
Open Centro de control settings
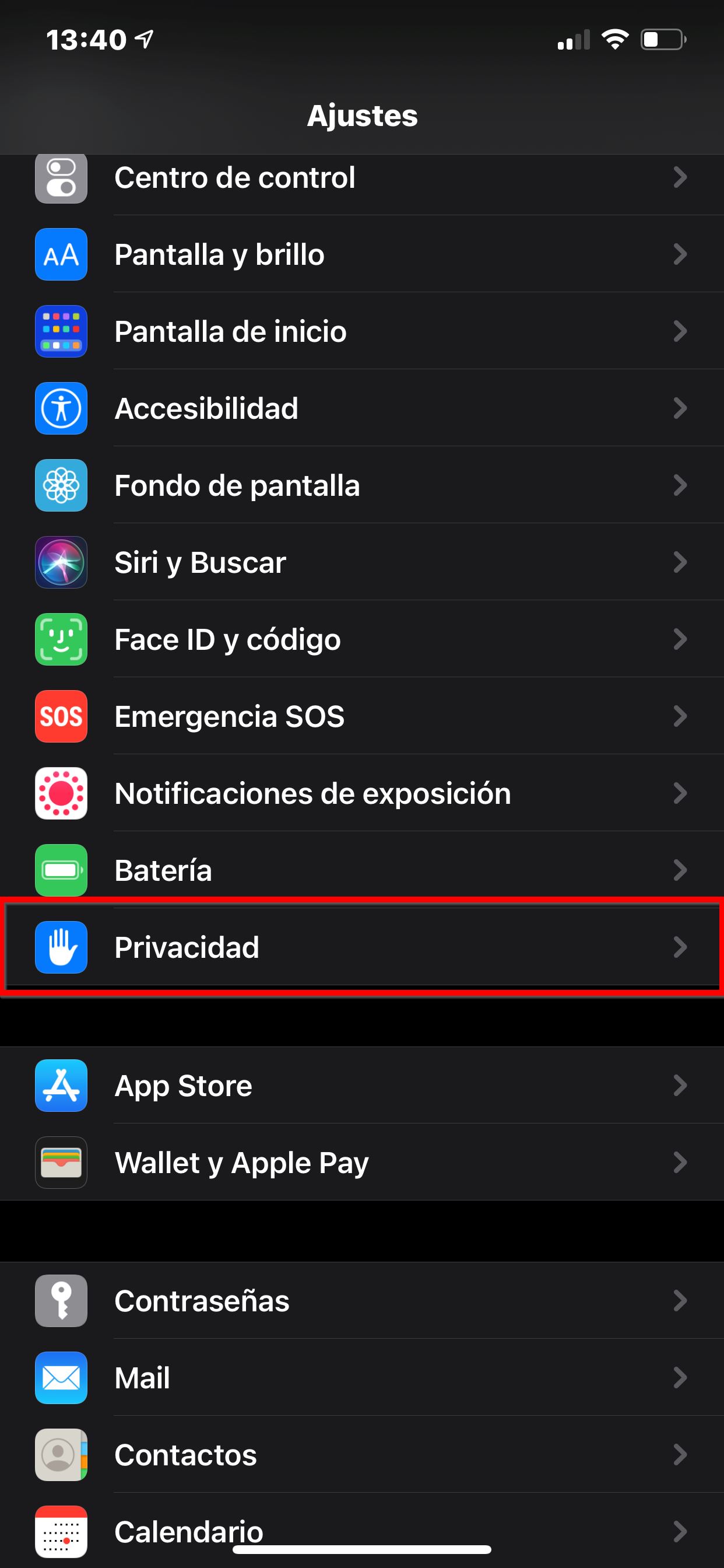pos(361,178)
